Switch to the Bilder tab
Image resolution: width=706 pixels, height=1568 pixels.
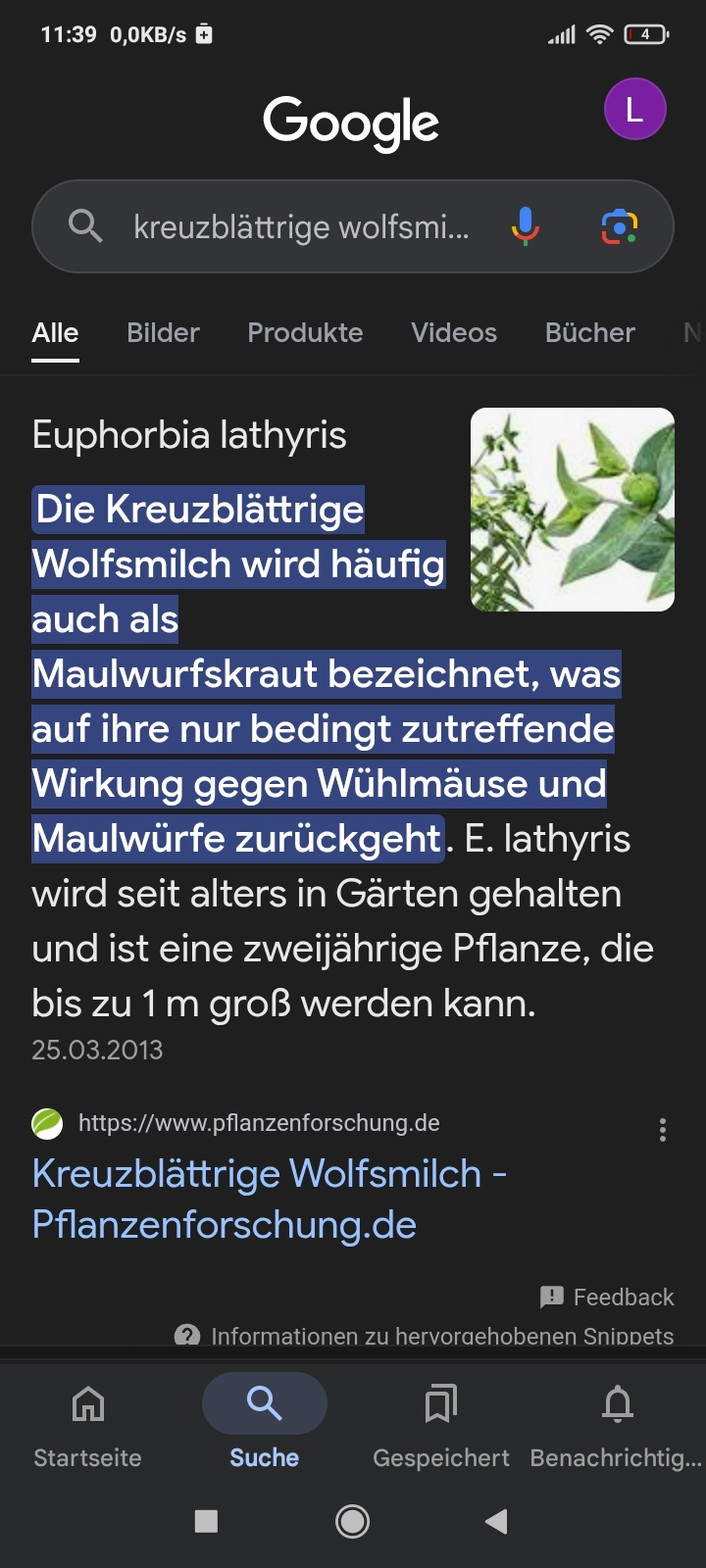point(163,333)
